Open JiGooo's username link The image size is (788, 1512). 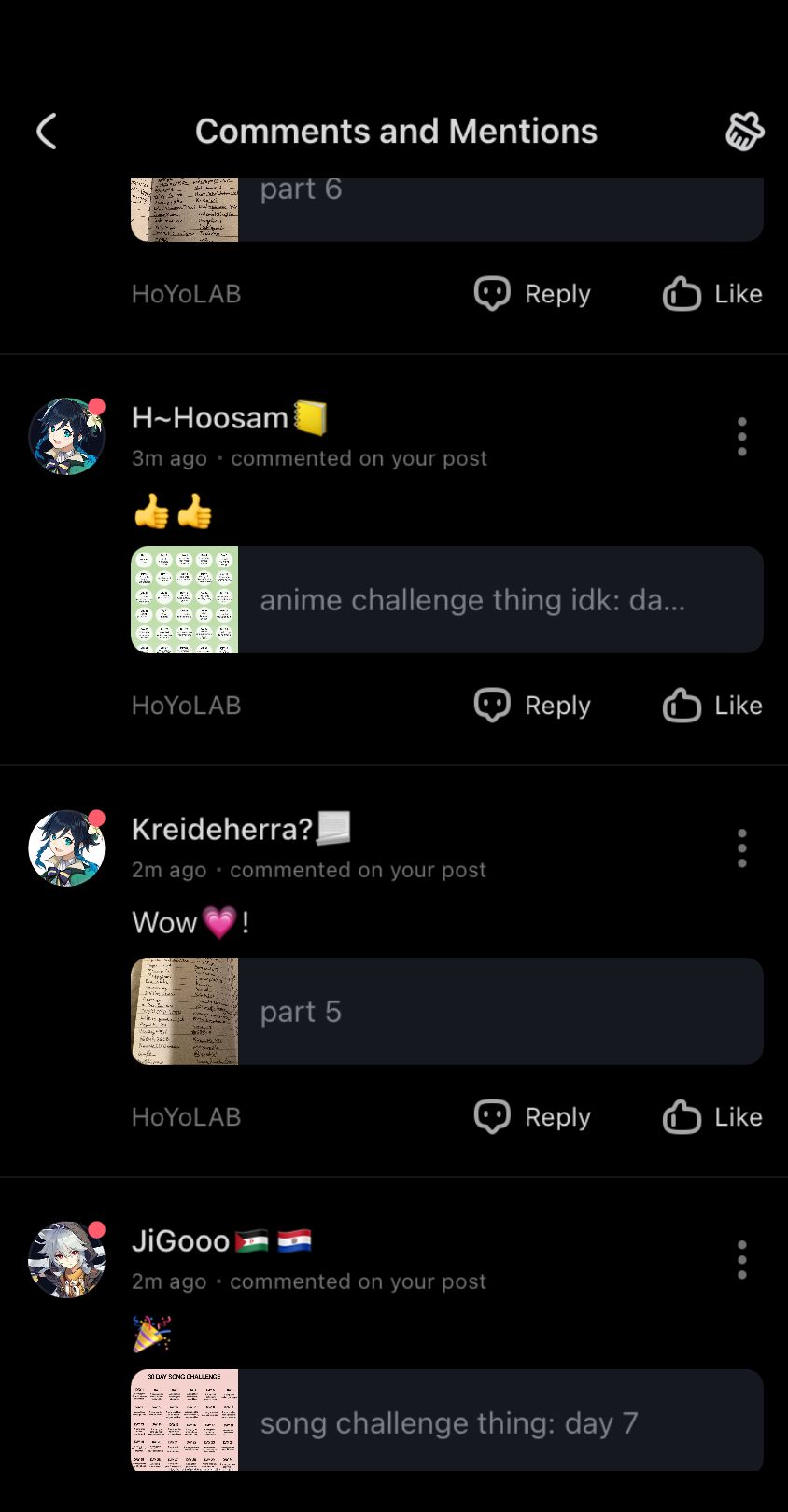(x=180, y=1240)
